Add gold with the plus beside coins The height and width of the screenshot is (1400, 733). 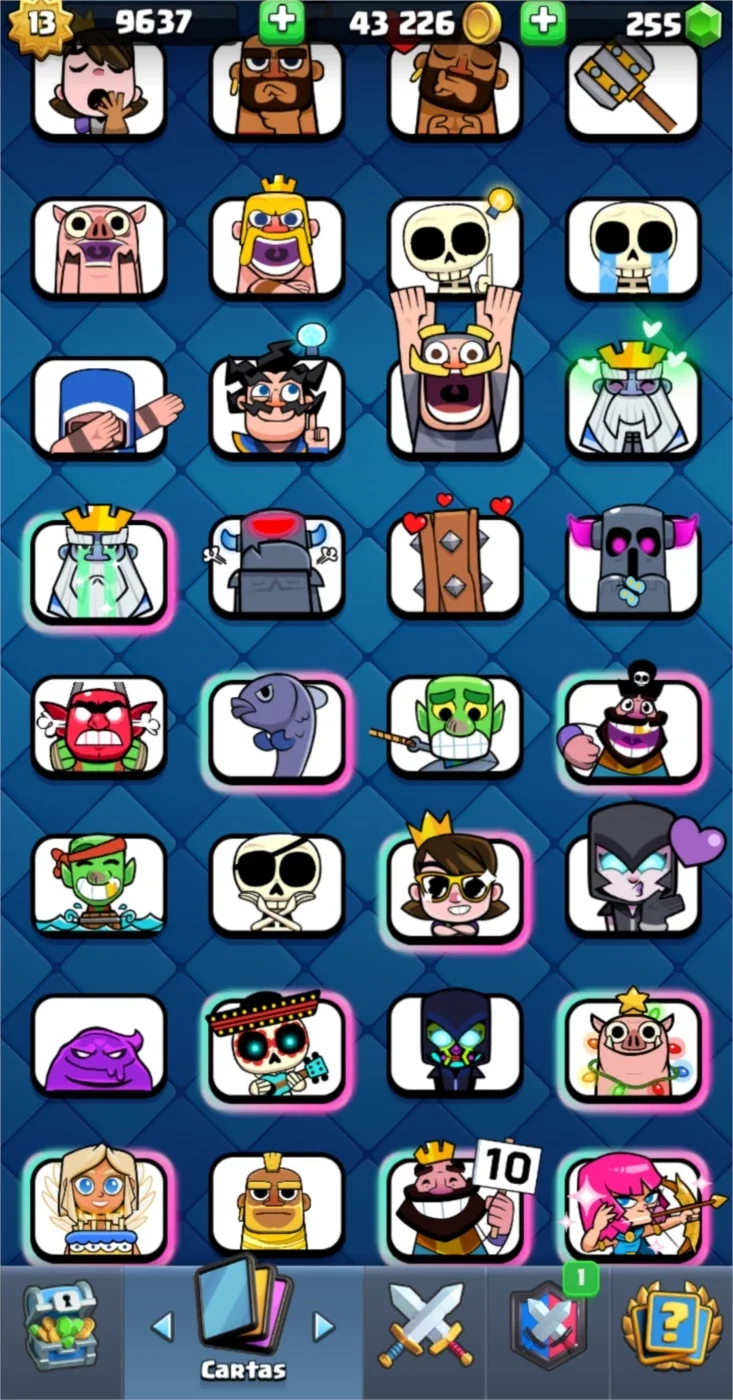point(542,22)
